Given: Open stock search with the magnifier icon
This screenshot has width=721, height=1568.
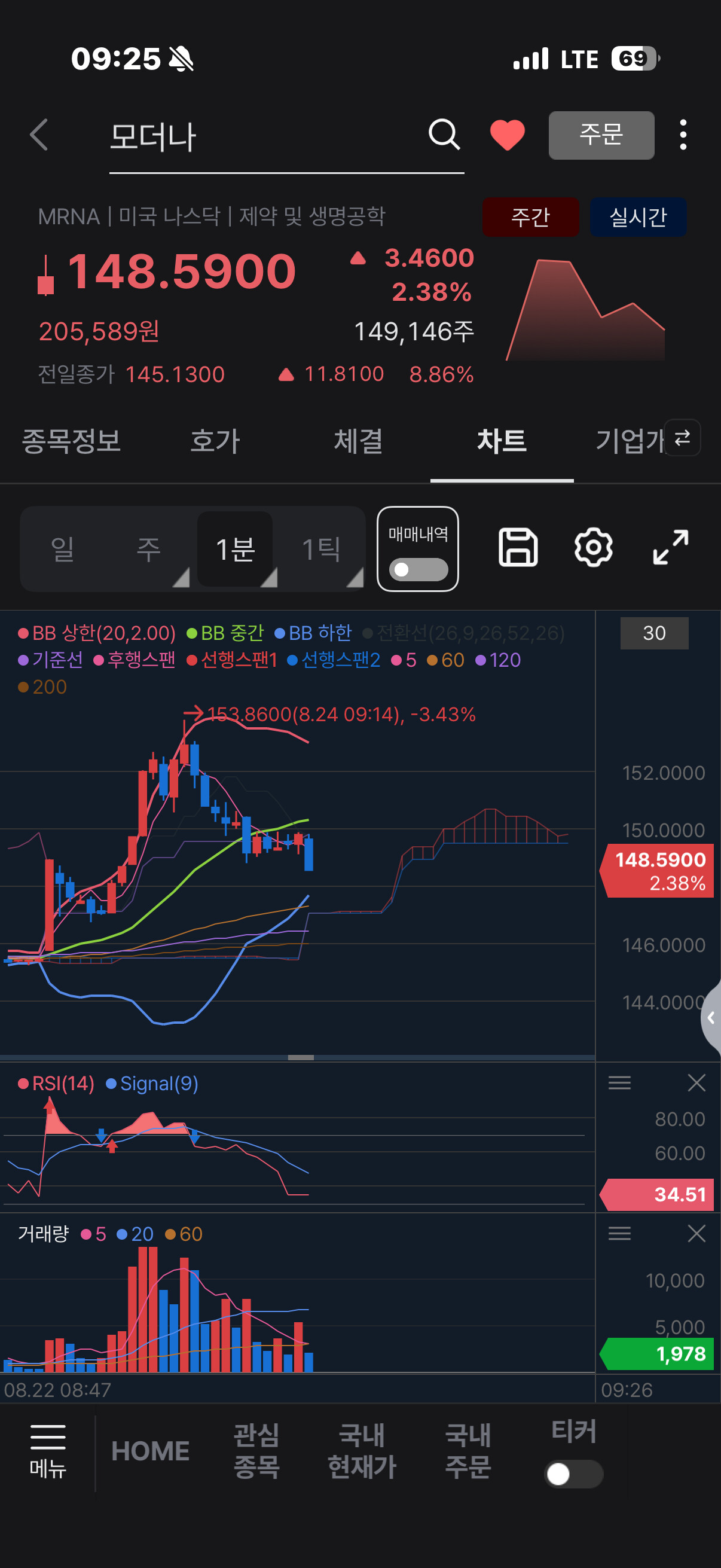Looking at the screenshot, I should point(444,135).
